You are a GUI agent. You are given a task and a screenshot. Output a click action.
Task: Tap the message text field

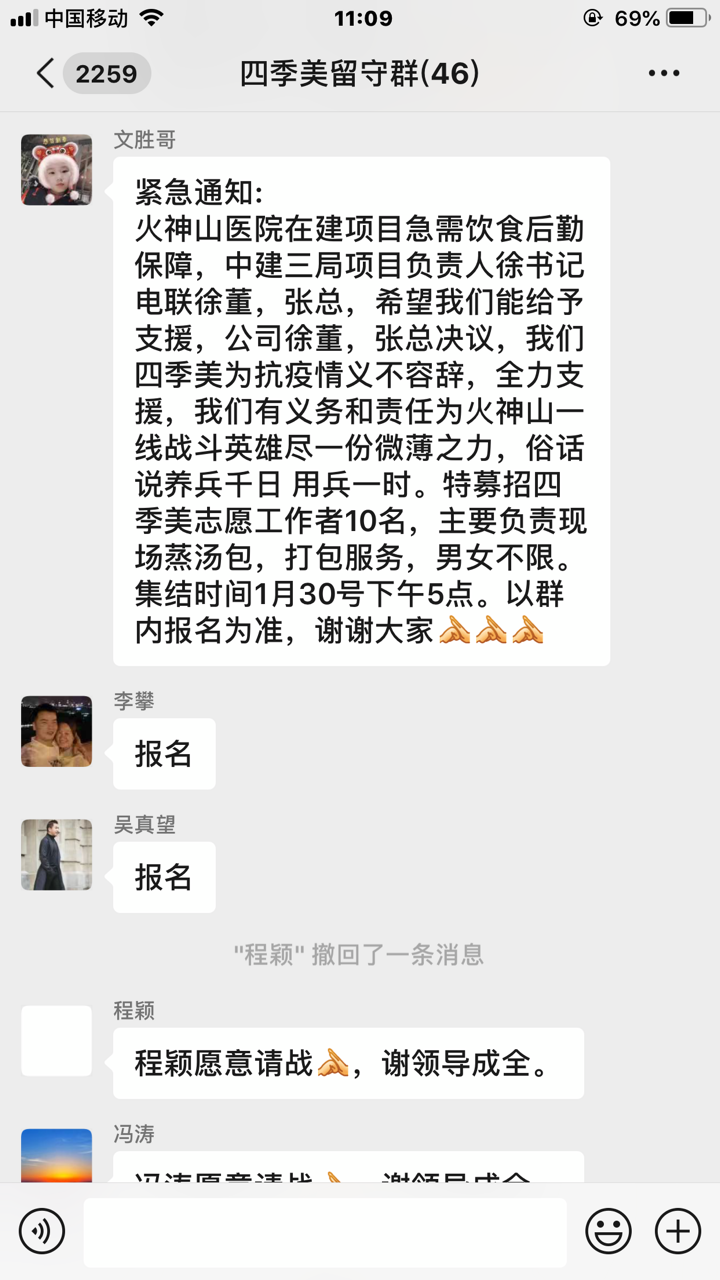pyautogui.click(x=324, y=1231)
